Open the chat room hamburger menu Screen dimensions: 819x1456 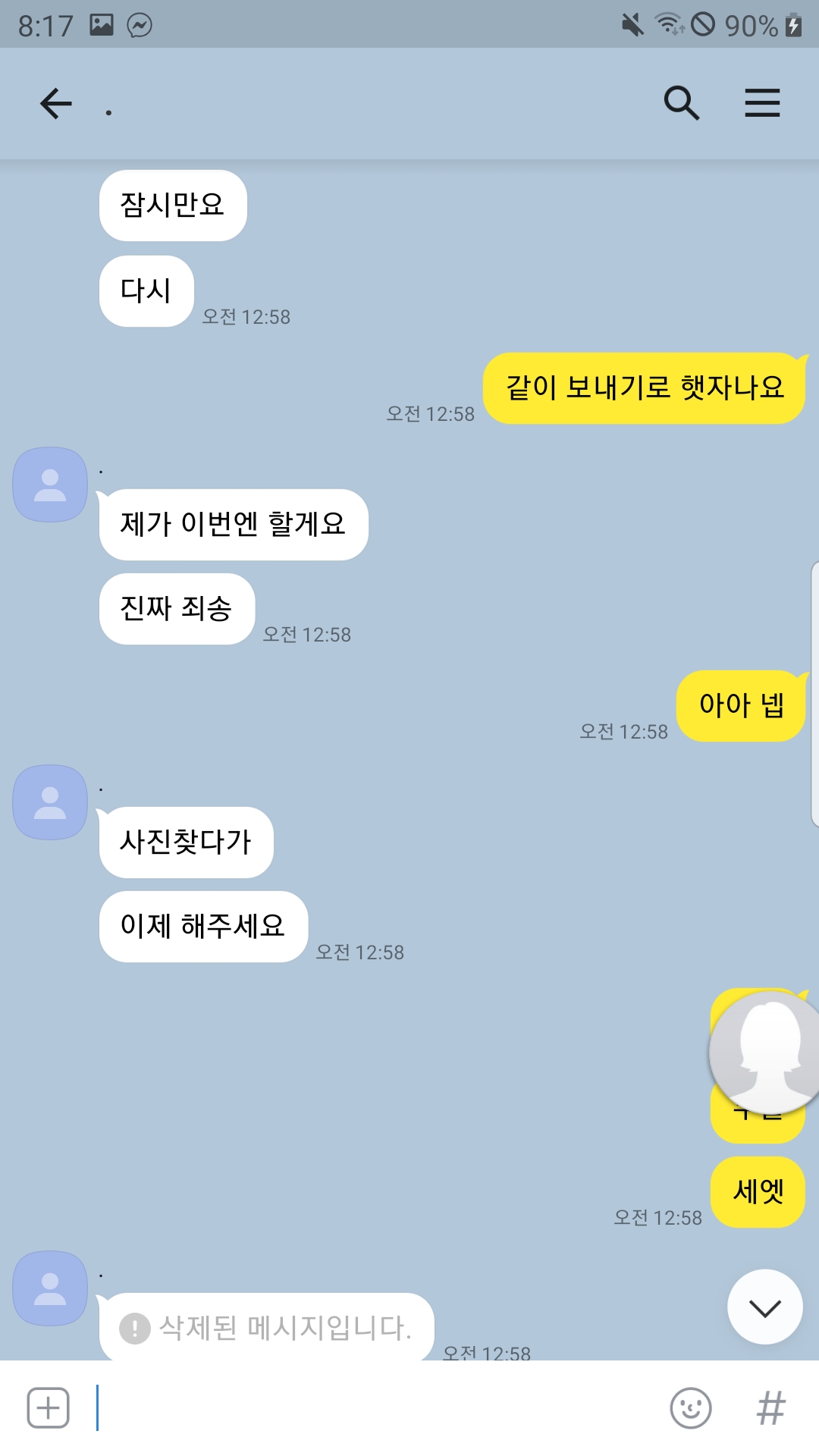(762, 103)
